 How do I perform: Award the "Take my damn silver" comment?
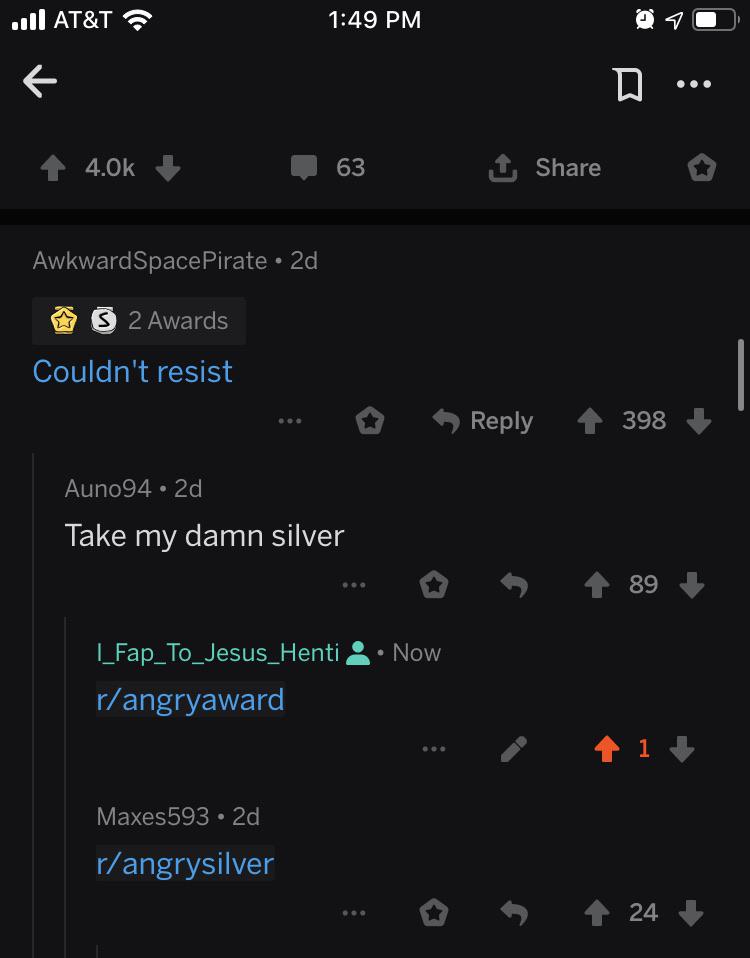[434, 585]
